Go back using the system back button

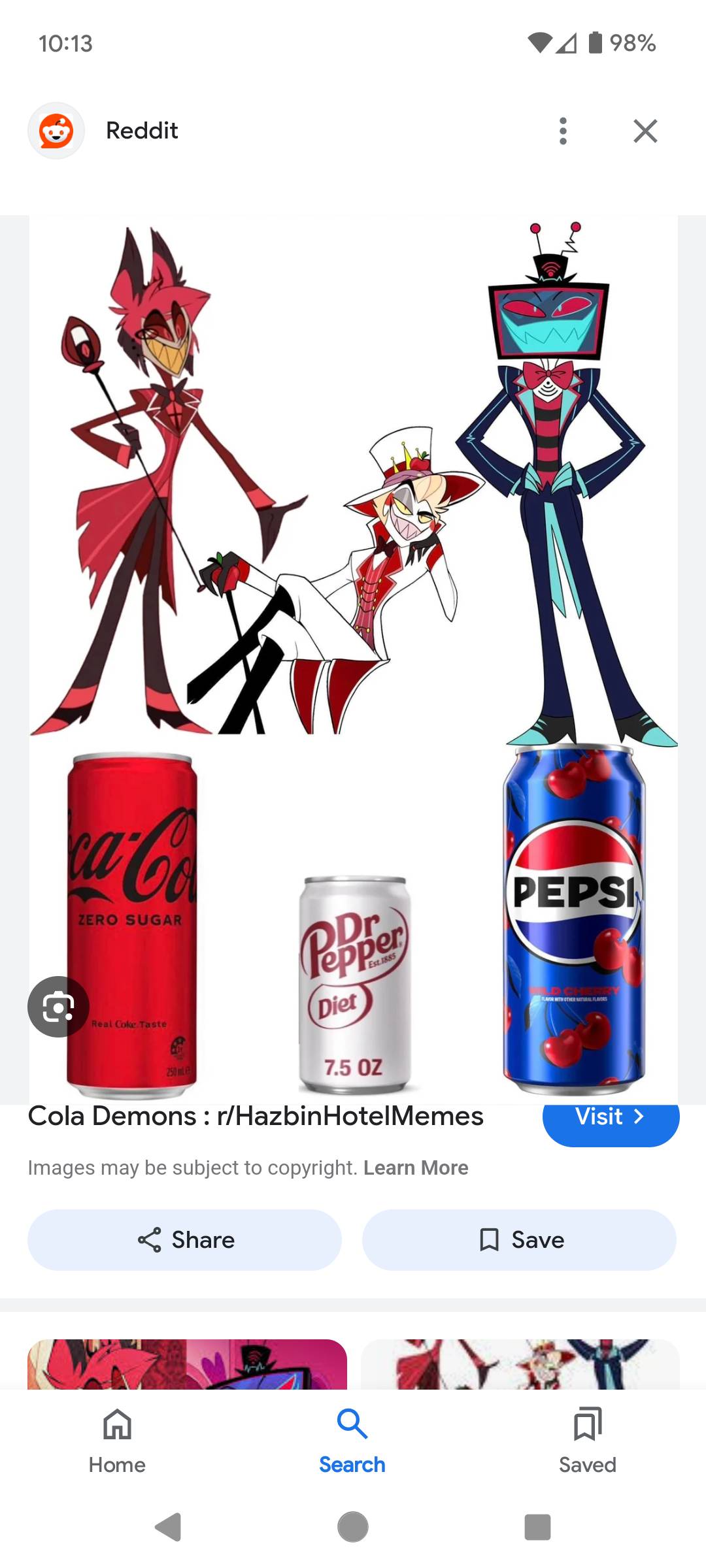[x=169, y=1527]
